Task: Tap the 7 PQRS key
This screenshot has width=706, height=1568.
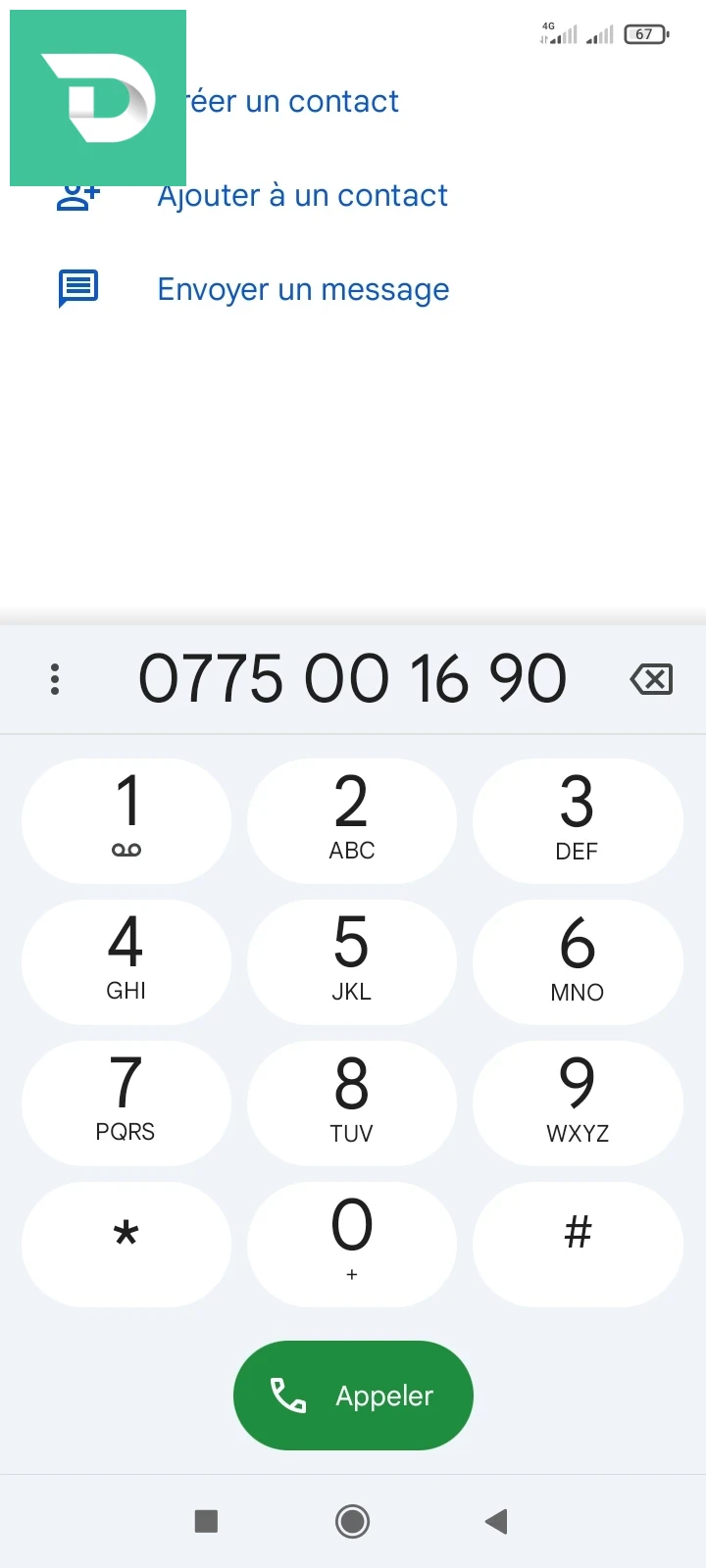Action: (126, 1102)
